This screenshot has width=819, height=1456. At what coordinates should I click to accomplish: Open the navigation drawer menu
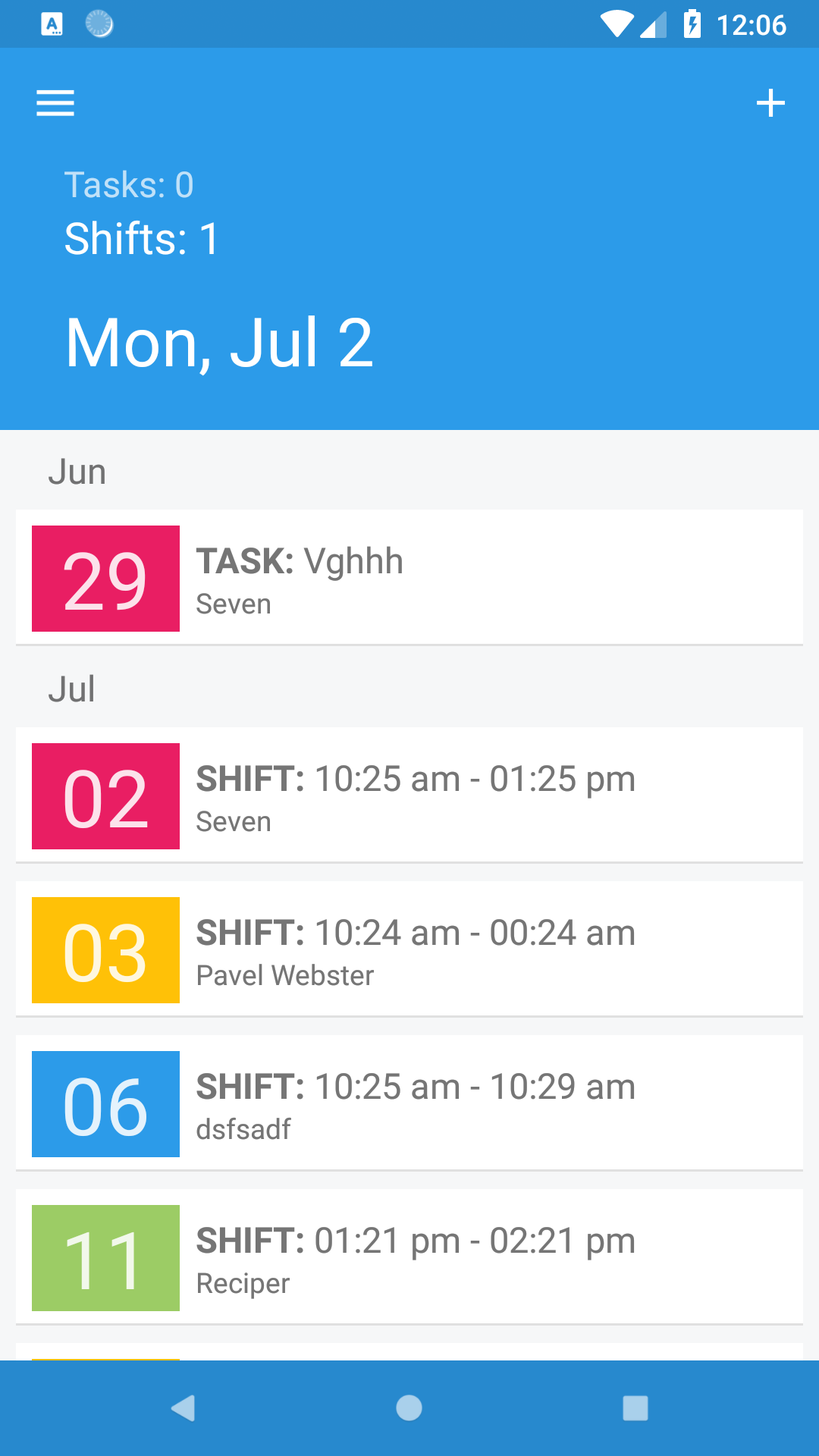(55, 103)
